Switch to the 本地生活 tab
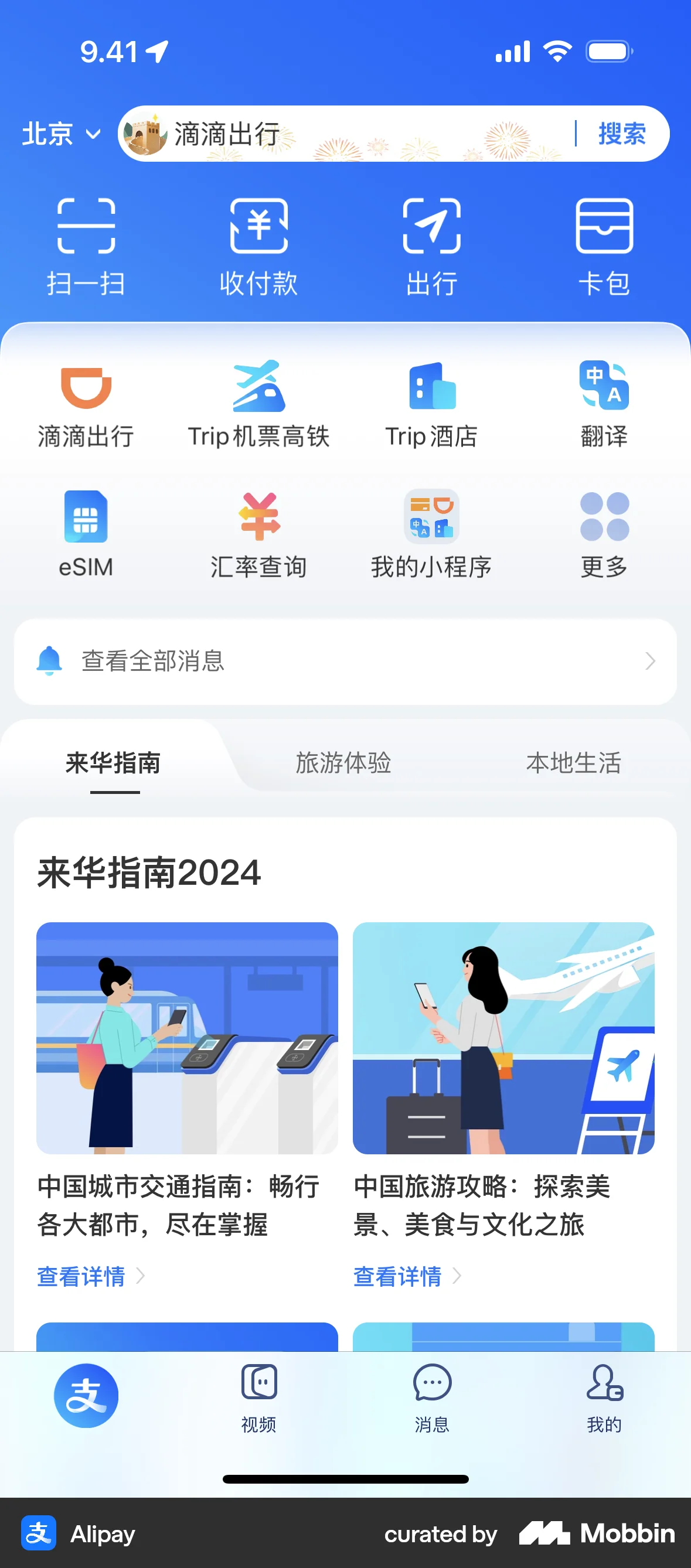Screen dimensions: 691x1568 pyautogui.click(x=575, y=763)
